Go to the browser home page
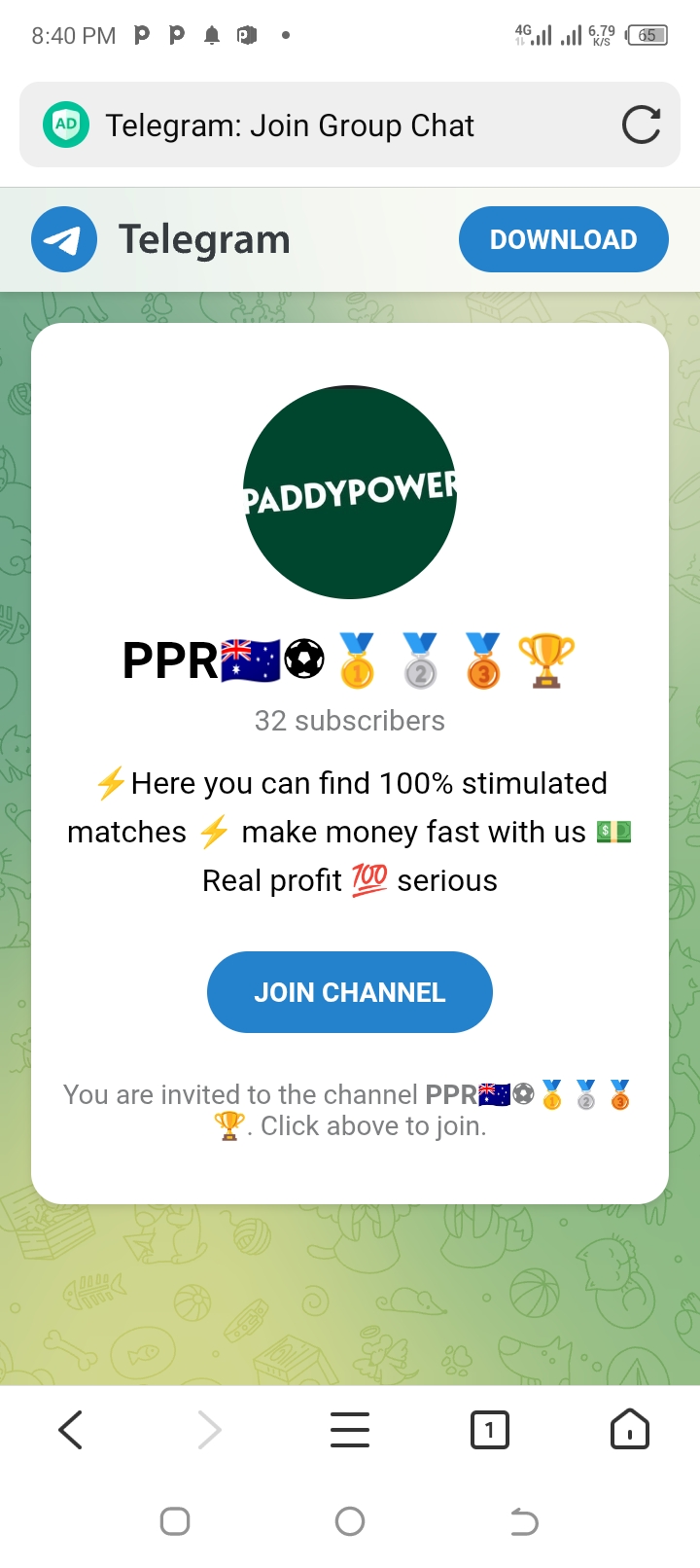The image size is (700, 1568). point(629,1430)
